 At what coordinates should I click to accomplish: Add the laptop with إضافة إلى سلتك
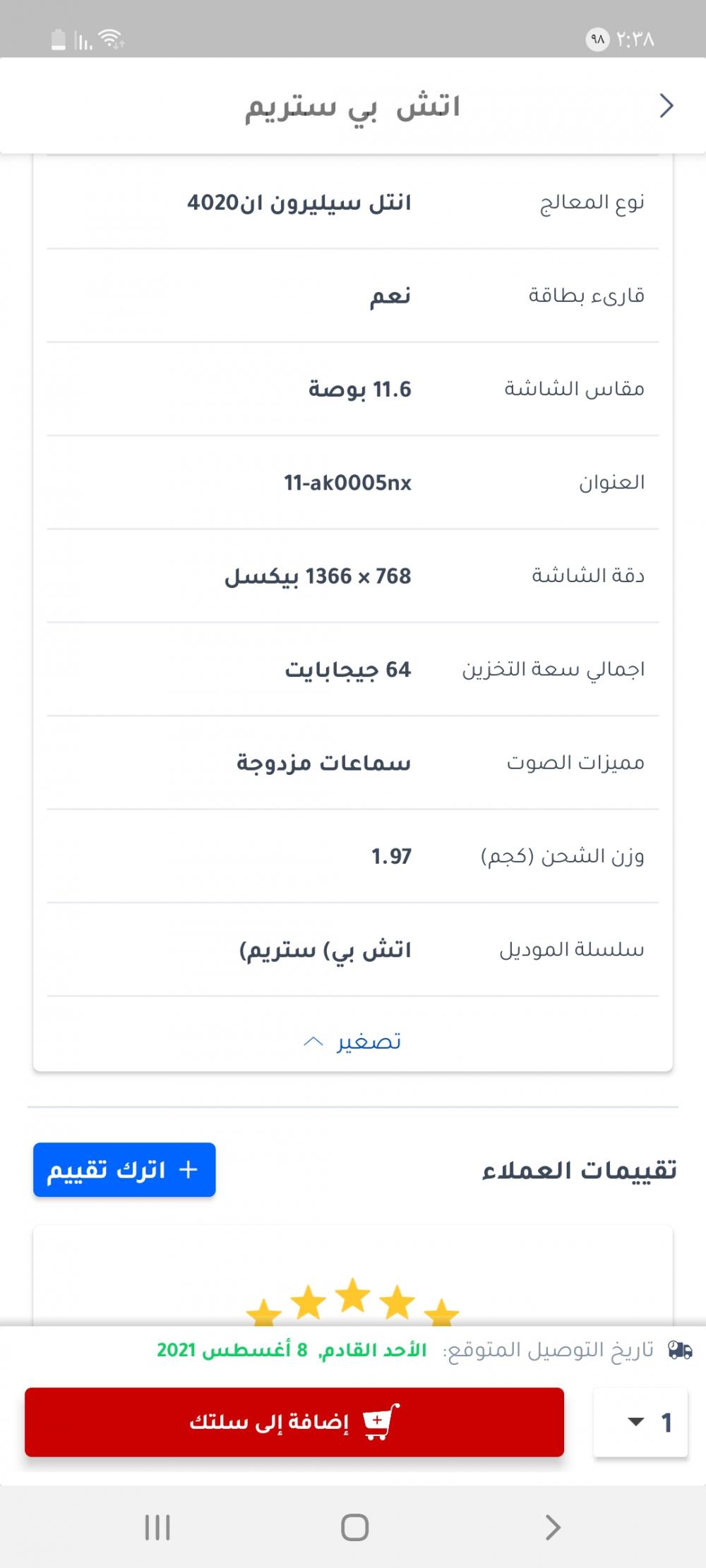tap(294, 1421)
